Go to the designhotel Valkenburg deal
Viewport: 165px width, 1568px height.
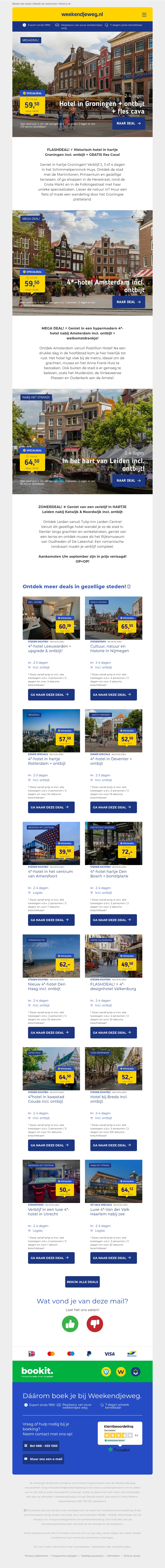(113, 1032)
